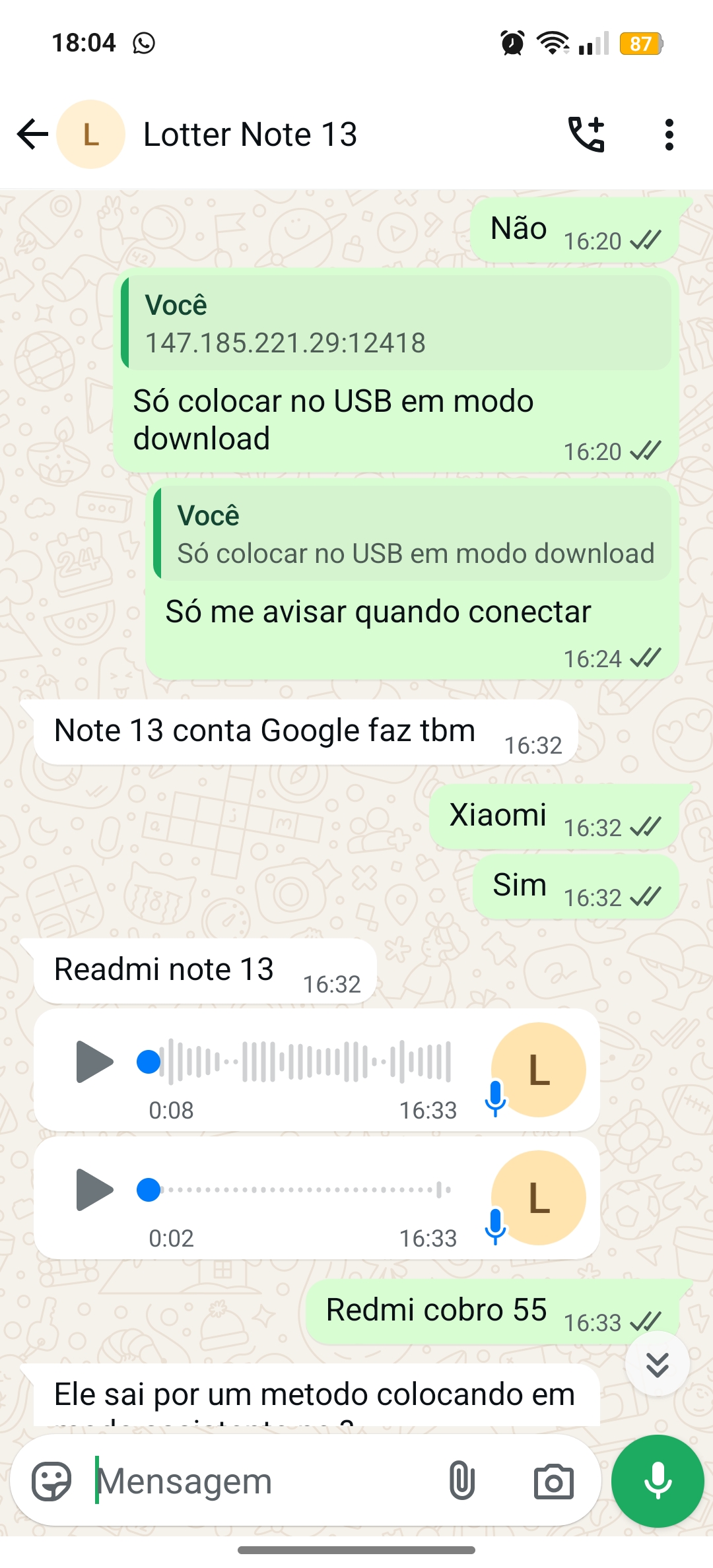This screenshot has width=713, height=1568.
Task: Focus the Mensagem text field
Action: pyautogui.click(x=264, y=1482)
